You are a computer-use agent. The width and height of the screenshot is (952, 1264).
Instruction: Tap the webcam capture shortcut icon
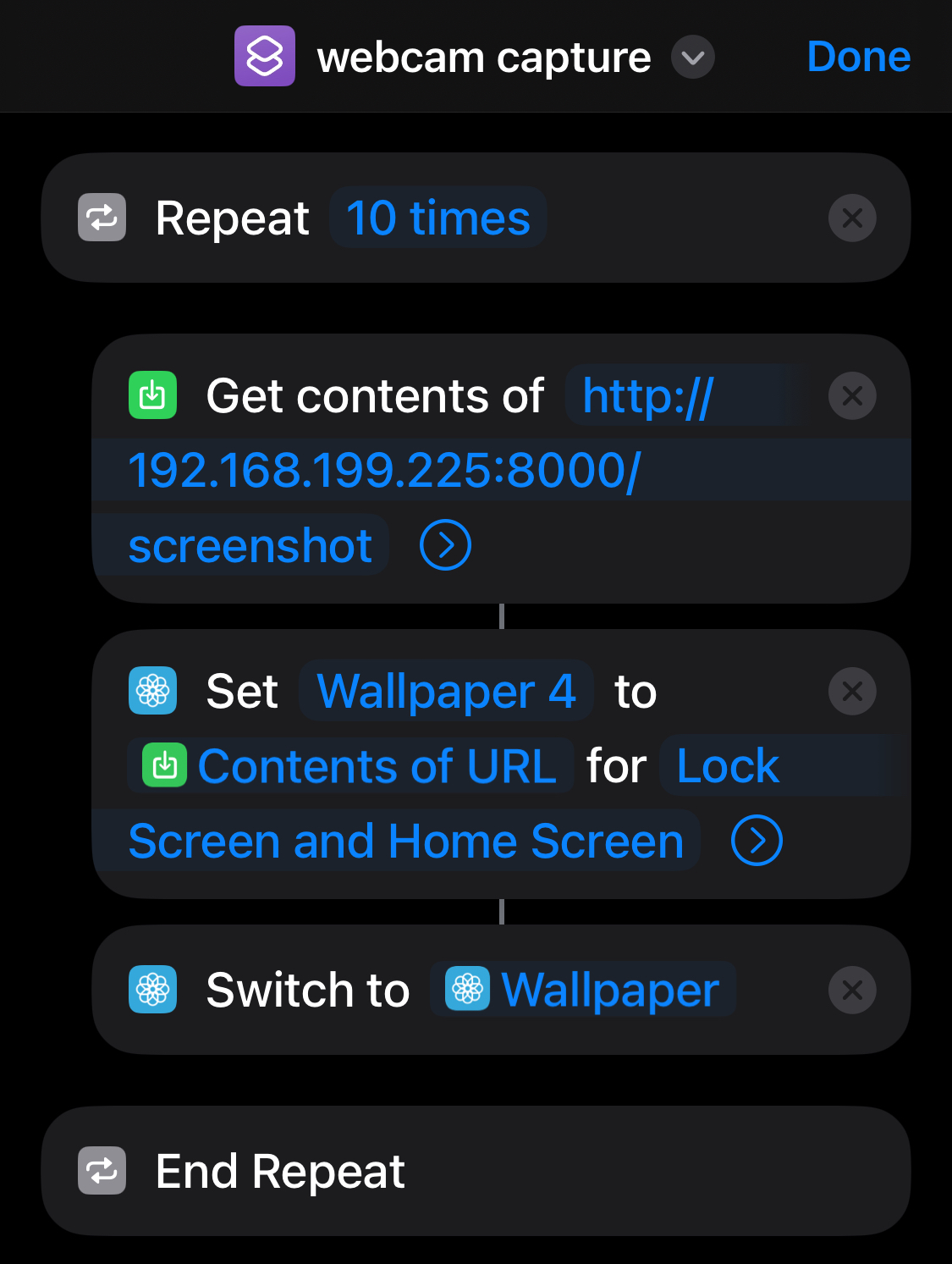tap(265, 57)
